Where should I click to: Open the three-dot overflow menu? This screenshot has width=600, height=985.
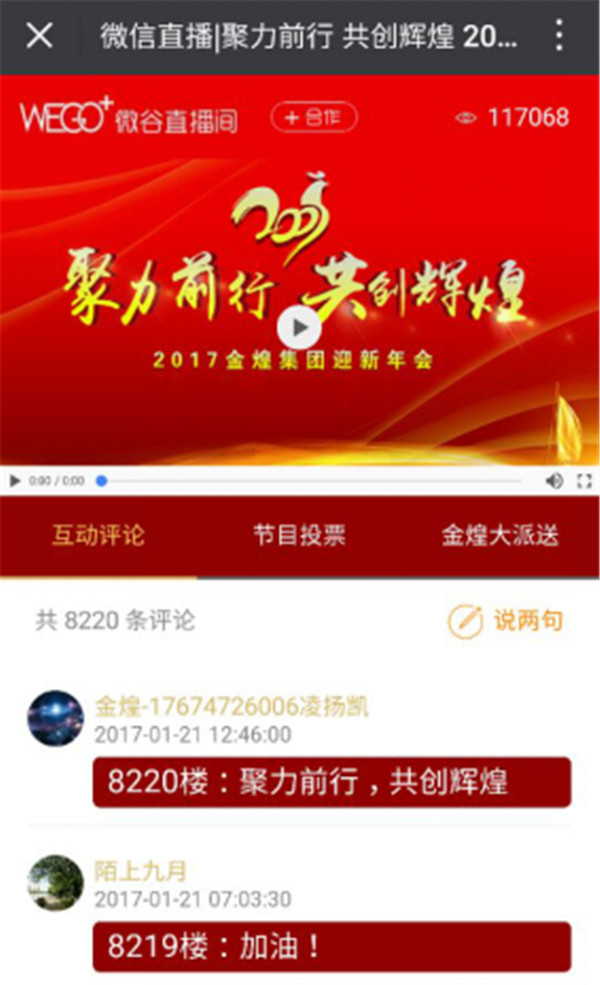[559, 37]
